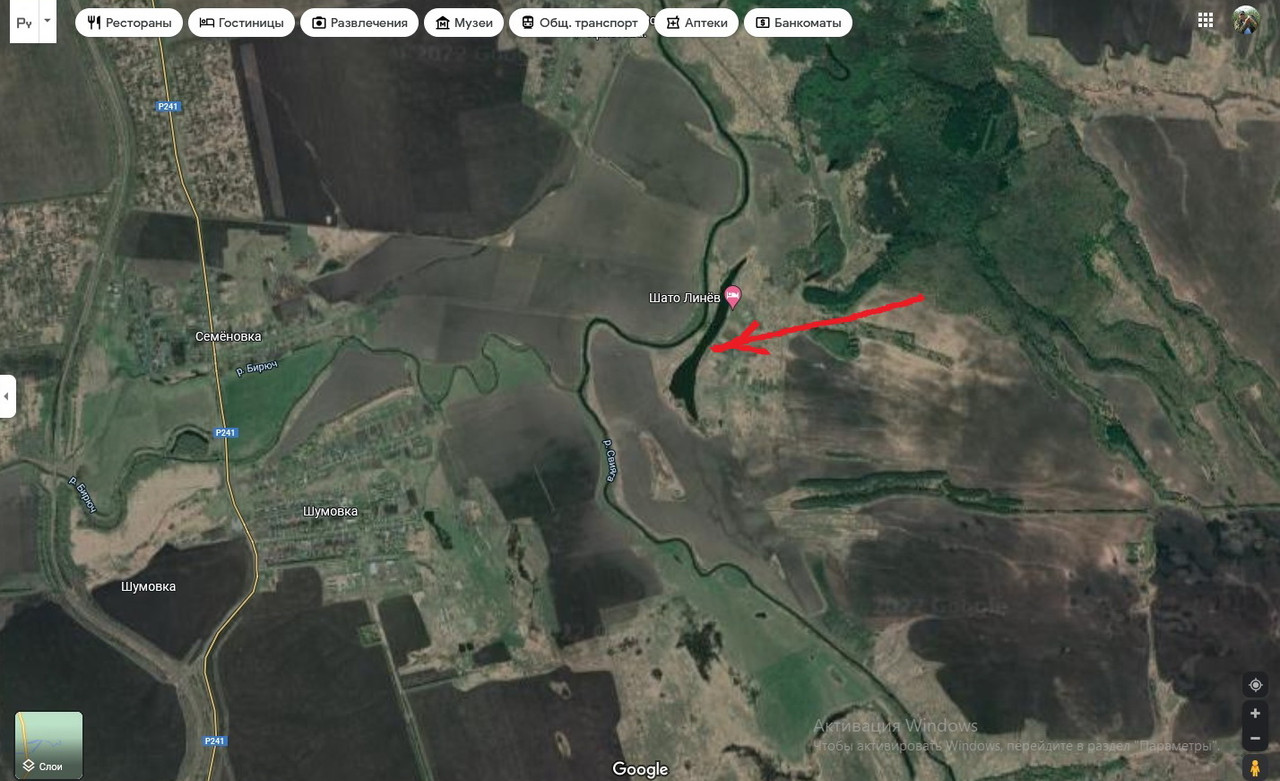Image resolution: width=1280 pixels, height=781 pixels.
Task: Find Аптеки nearby
Action: click(x=697, y=23)
